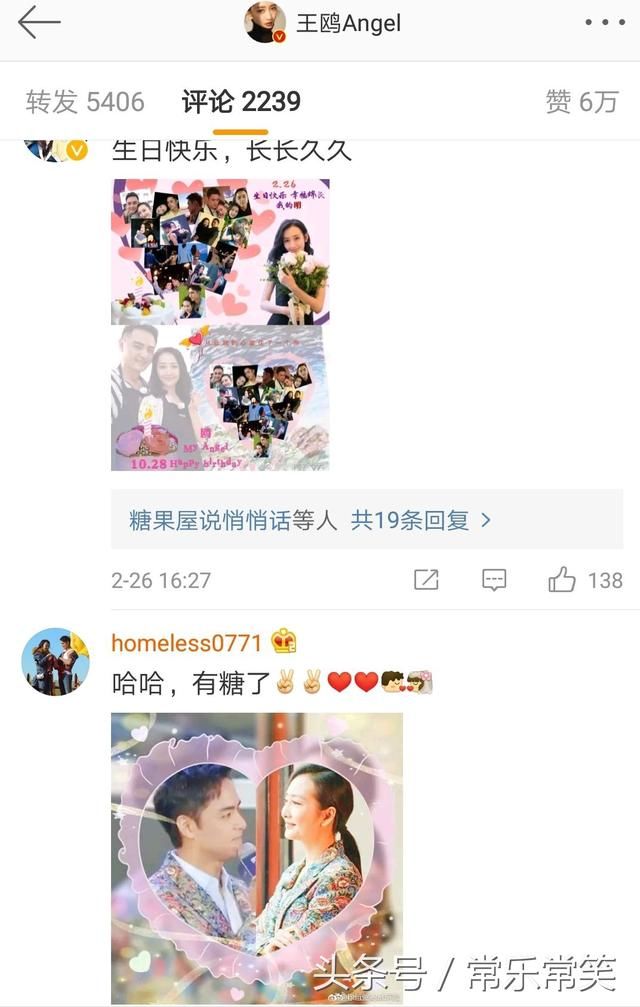The height and width of the screenshot is (1007, 640).
Task: Repost the comment dated 2-26 16:27
Action: pos(426,580)
